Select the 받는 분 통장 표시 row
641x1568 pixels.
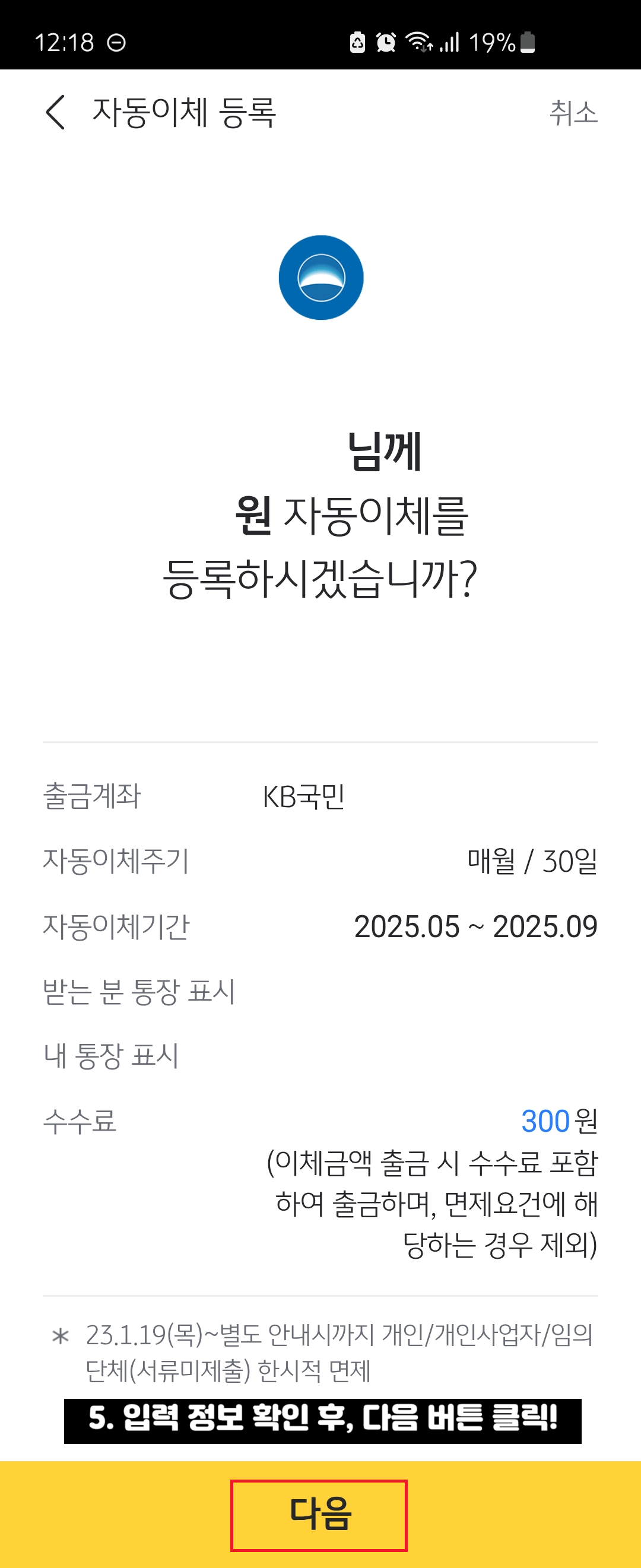140,992
